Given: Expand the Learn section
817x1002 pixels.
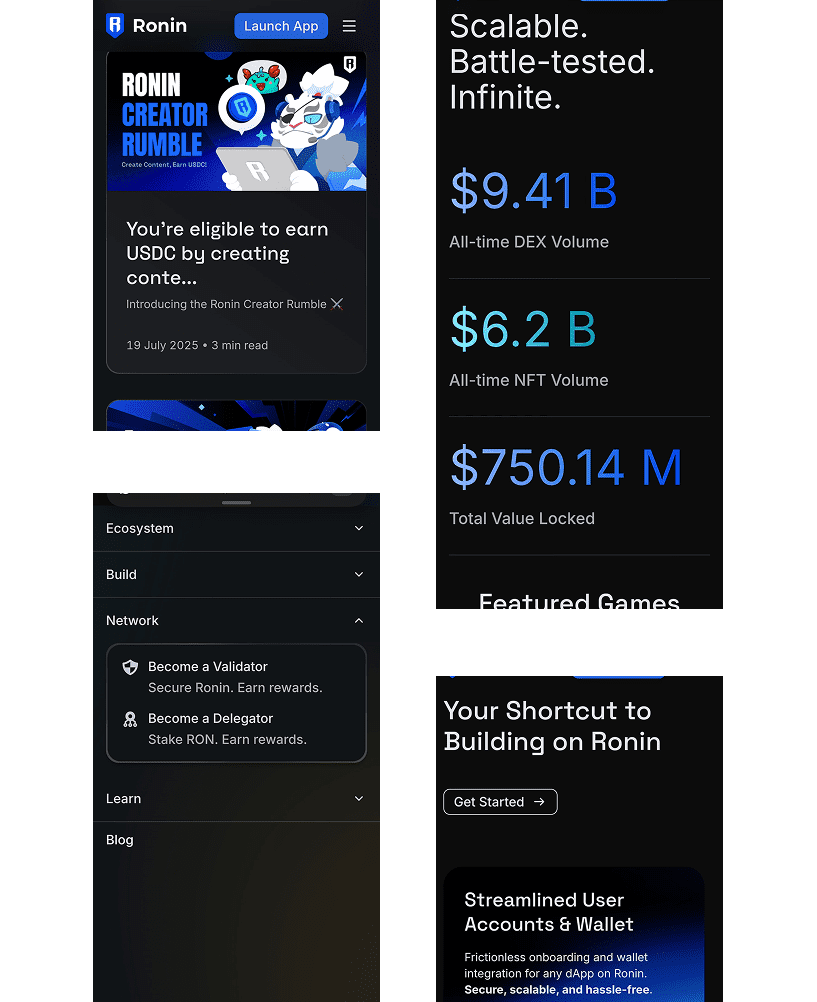Looking at the screenshot, I should click(236, 798).
